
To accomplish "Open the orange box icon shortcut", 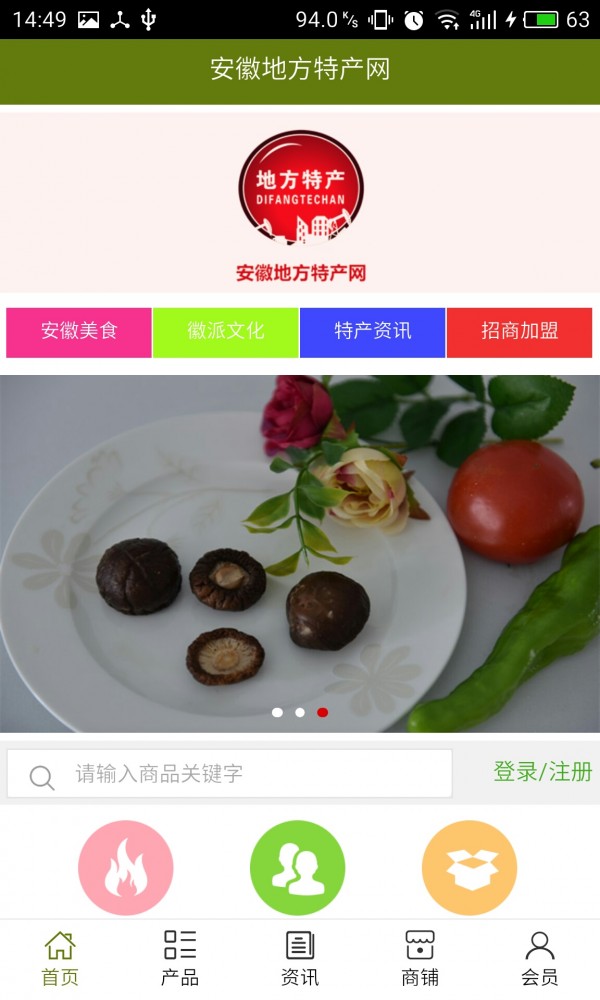I will pyautogui.click(x=469, y=867).
